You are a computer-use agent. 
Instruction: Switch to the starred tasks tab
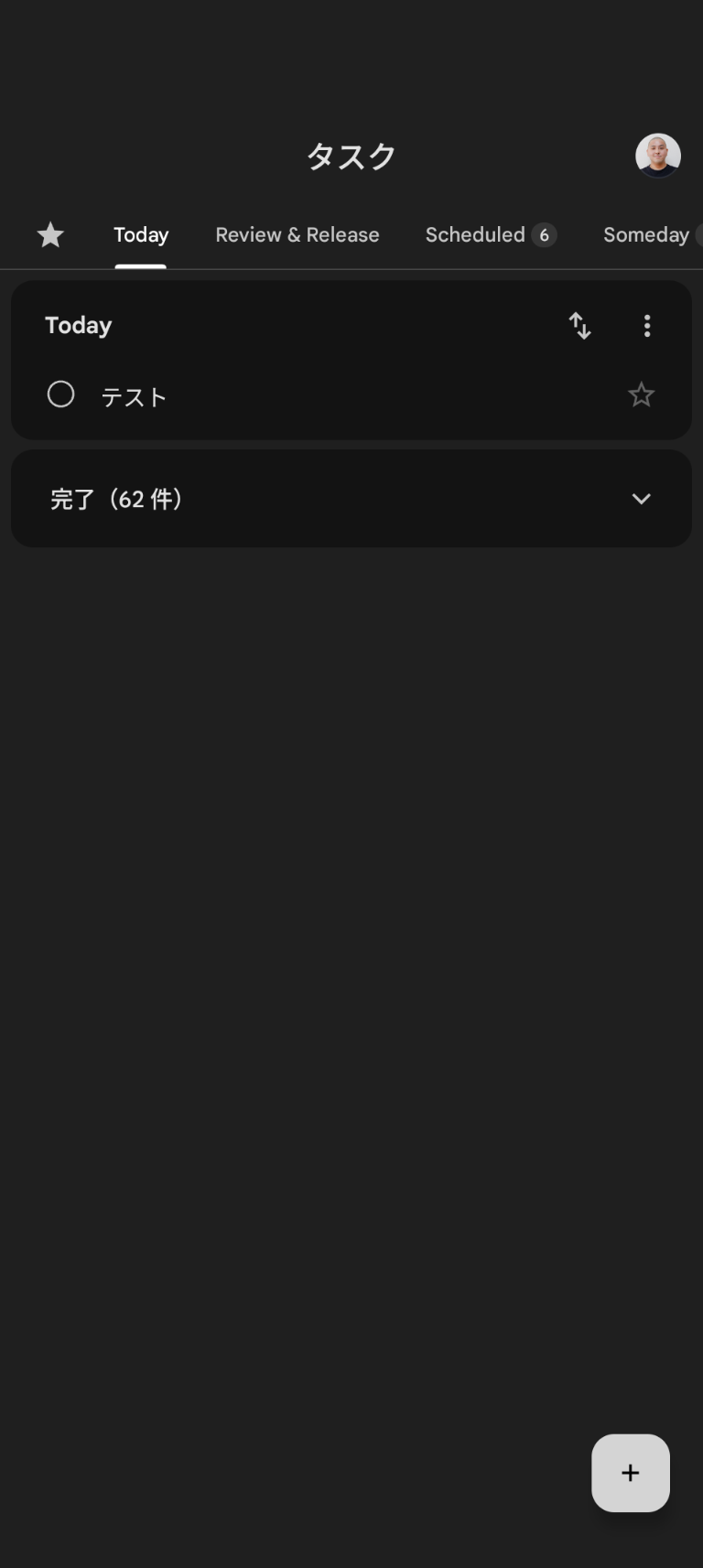pos(50,235)
